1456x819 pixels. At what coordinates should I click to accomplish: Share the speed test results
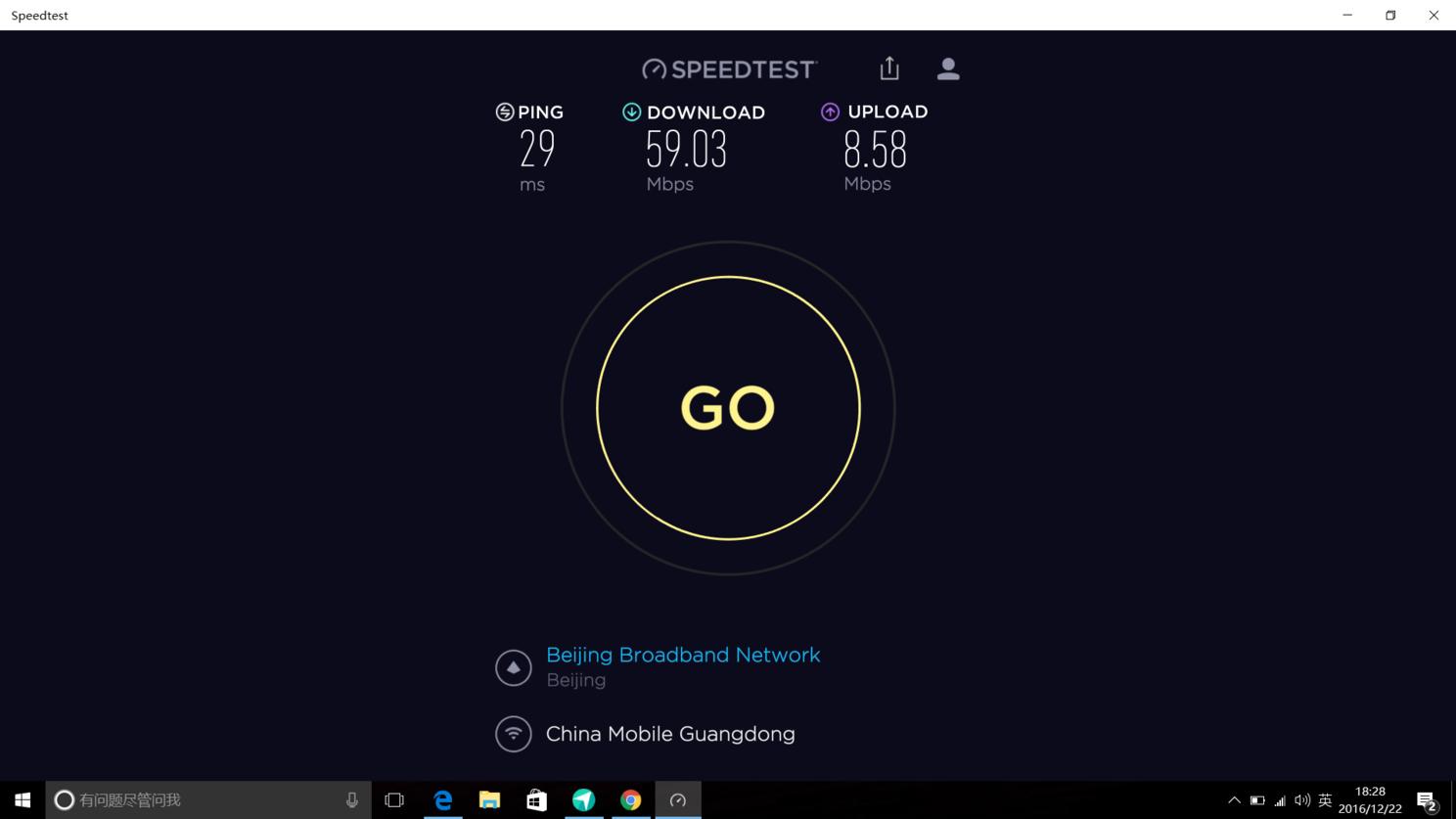coord(888,68)
